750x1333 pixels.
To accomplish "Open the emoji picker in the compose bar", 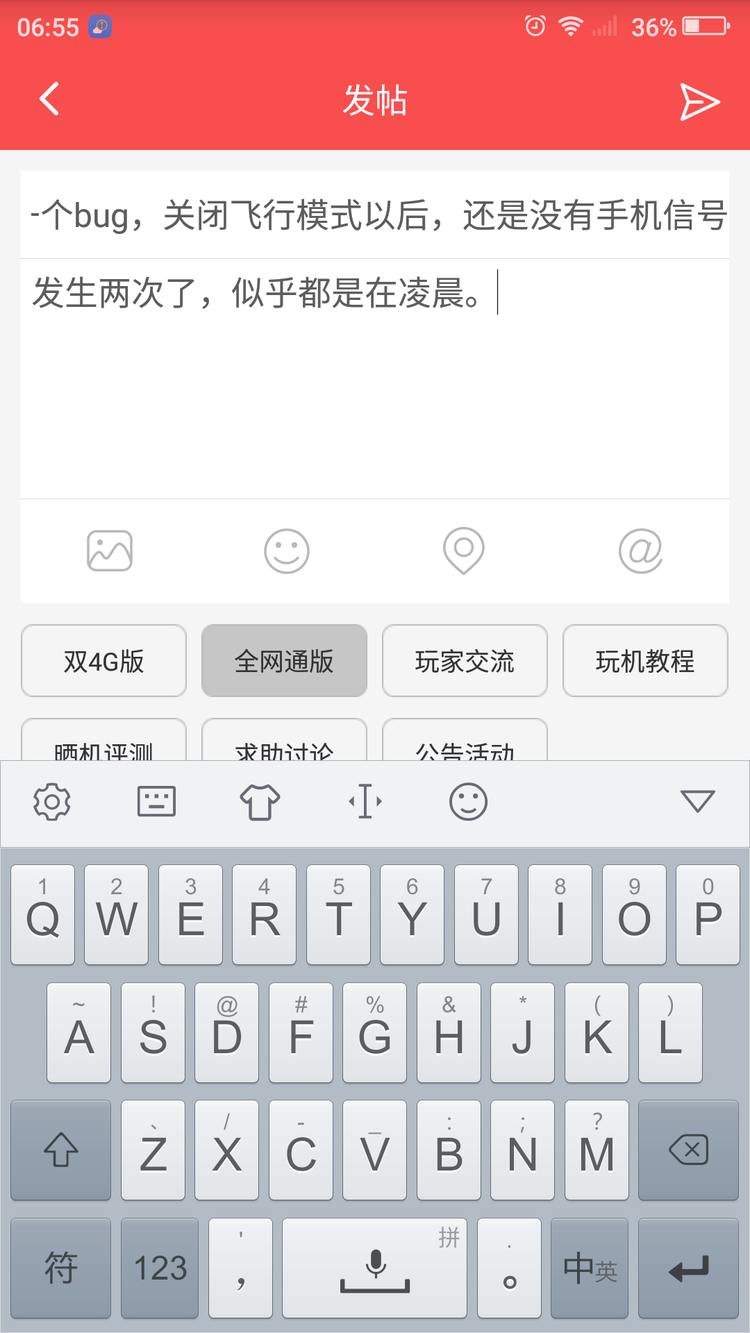I will coord(286,551).
